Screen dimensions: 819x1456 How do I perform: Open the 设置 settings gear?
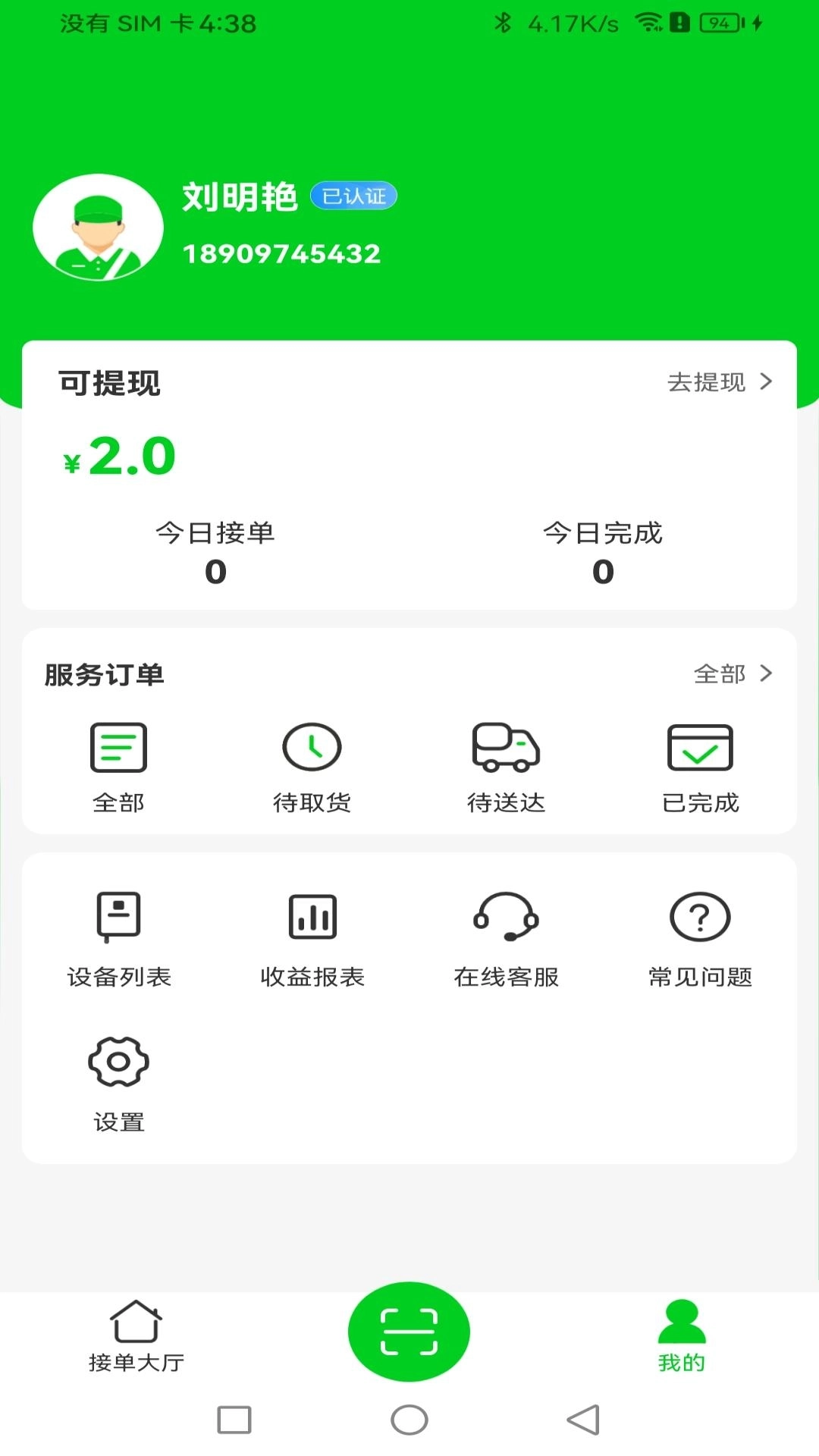tap(118, 1062)
